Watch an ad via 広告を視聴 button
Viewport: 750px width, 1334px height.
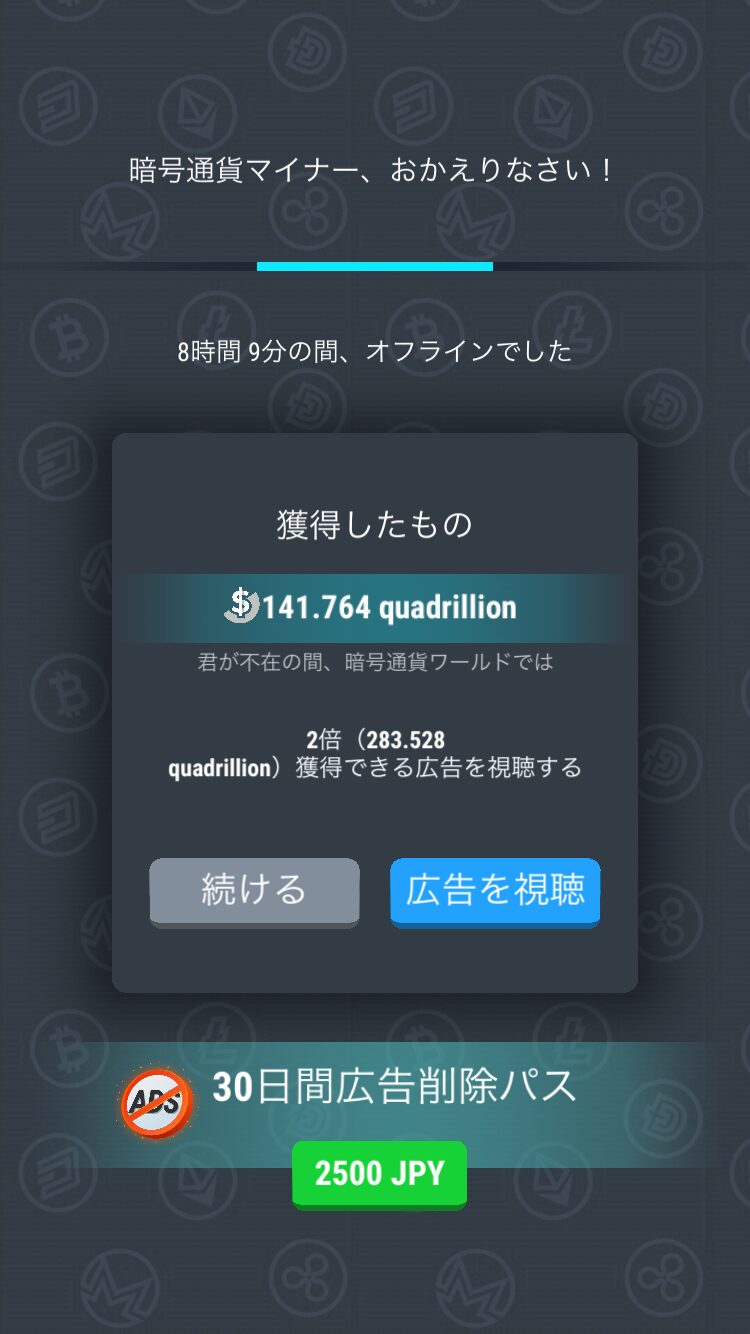click(x=495, y=890)
